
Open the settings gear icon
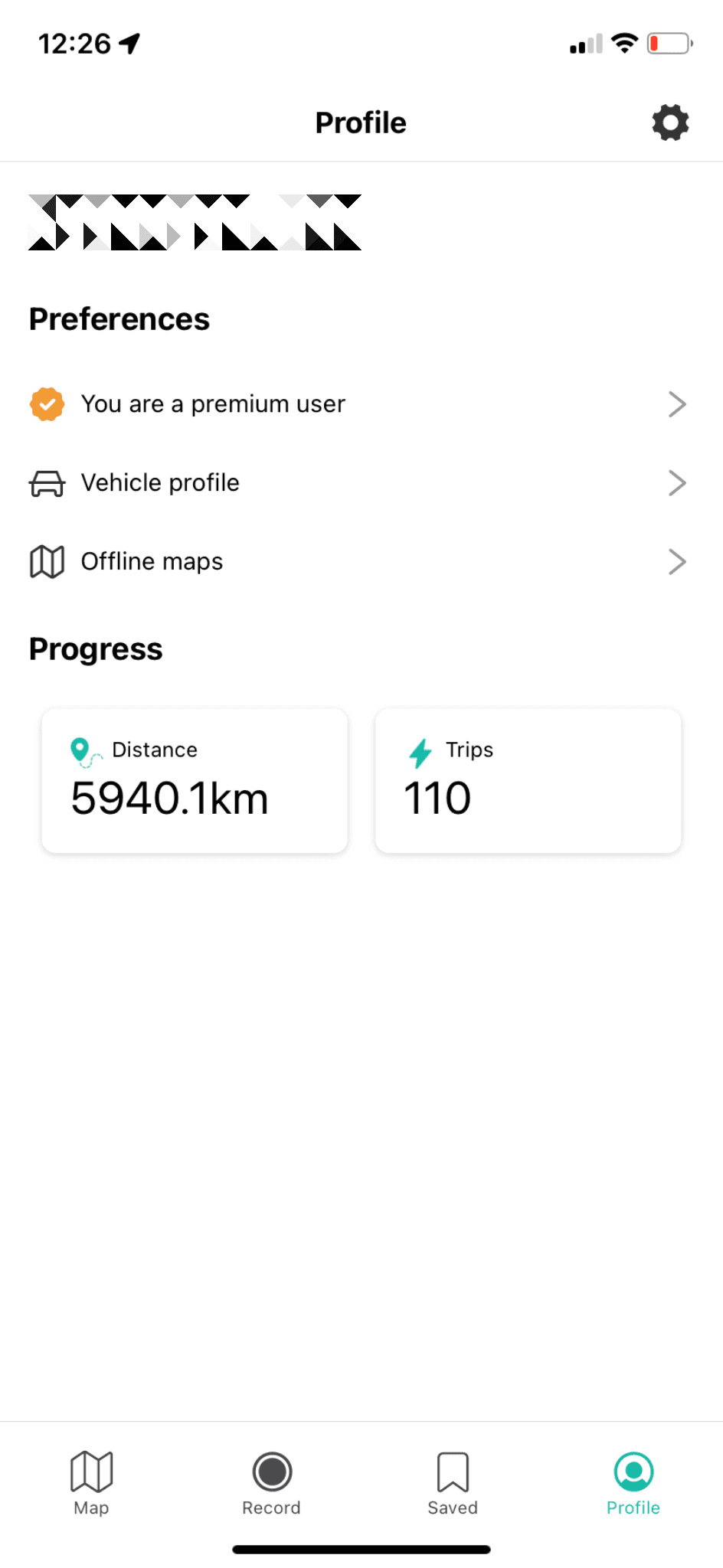(x=670, y=122)
